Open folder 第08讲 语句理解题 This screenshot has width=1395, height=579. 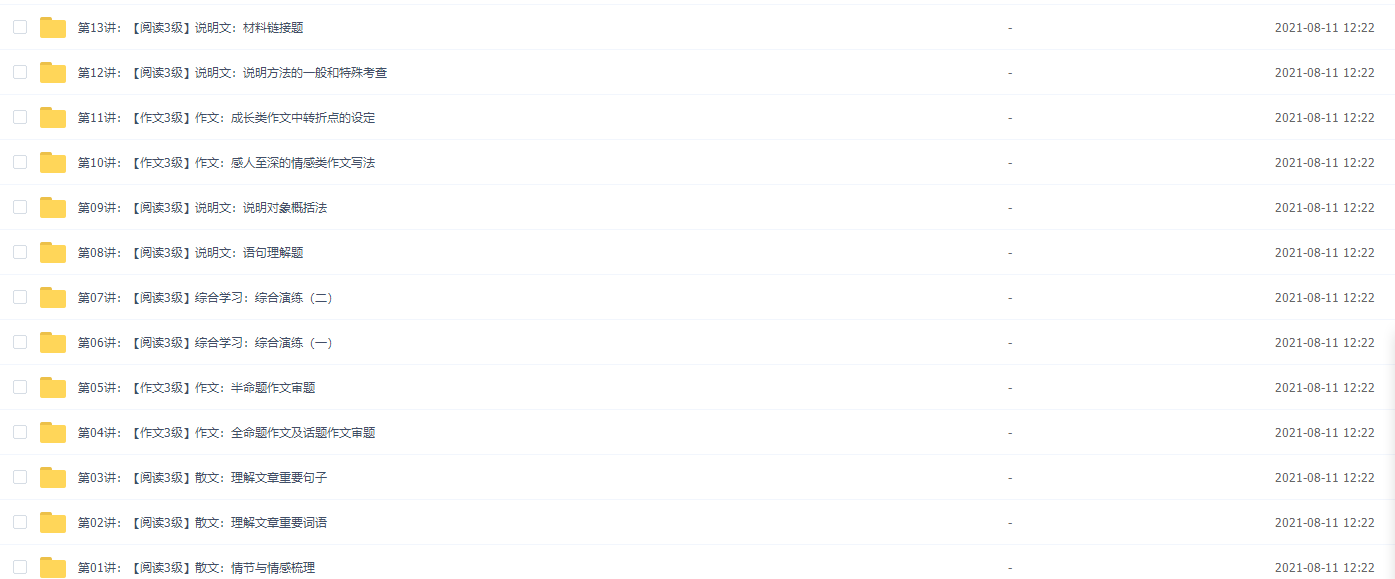(x=190, y=253)
